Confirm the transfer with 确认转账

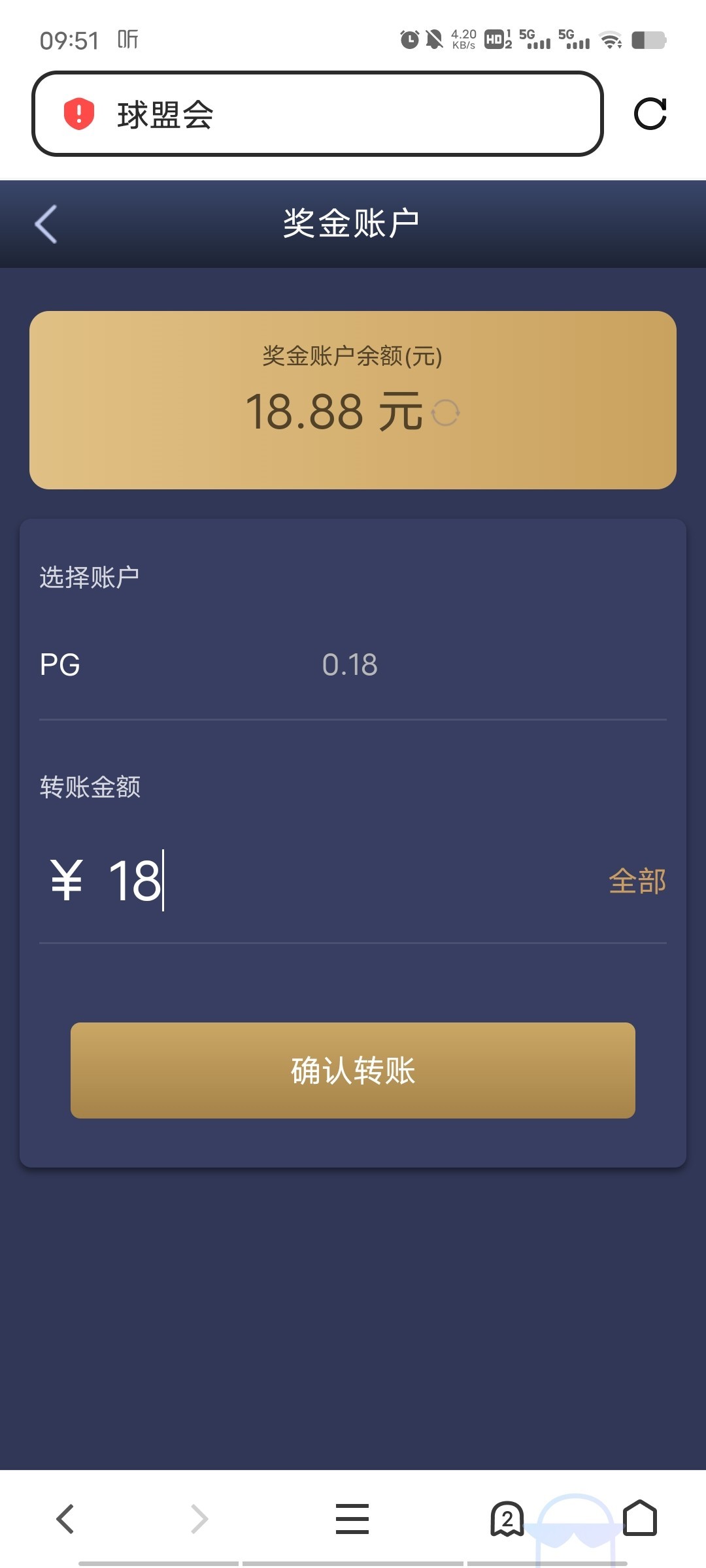coord(352,1070)
